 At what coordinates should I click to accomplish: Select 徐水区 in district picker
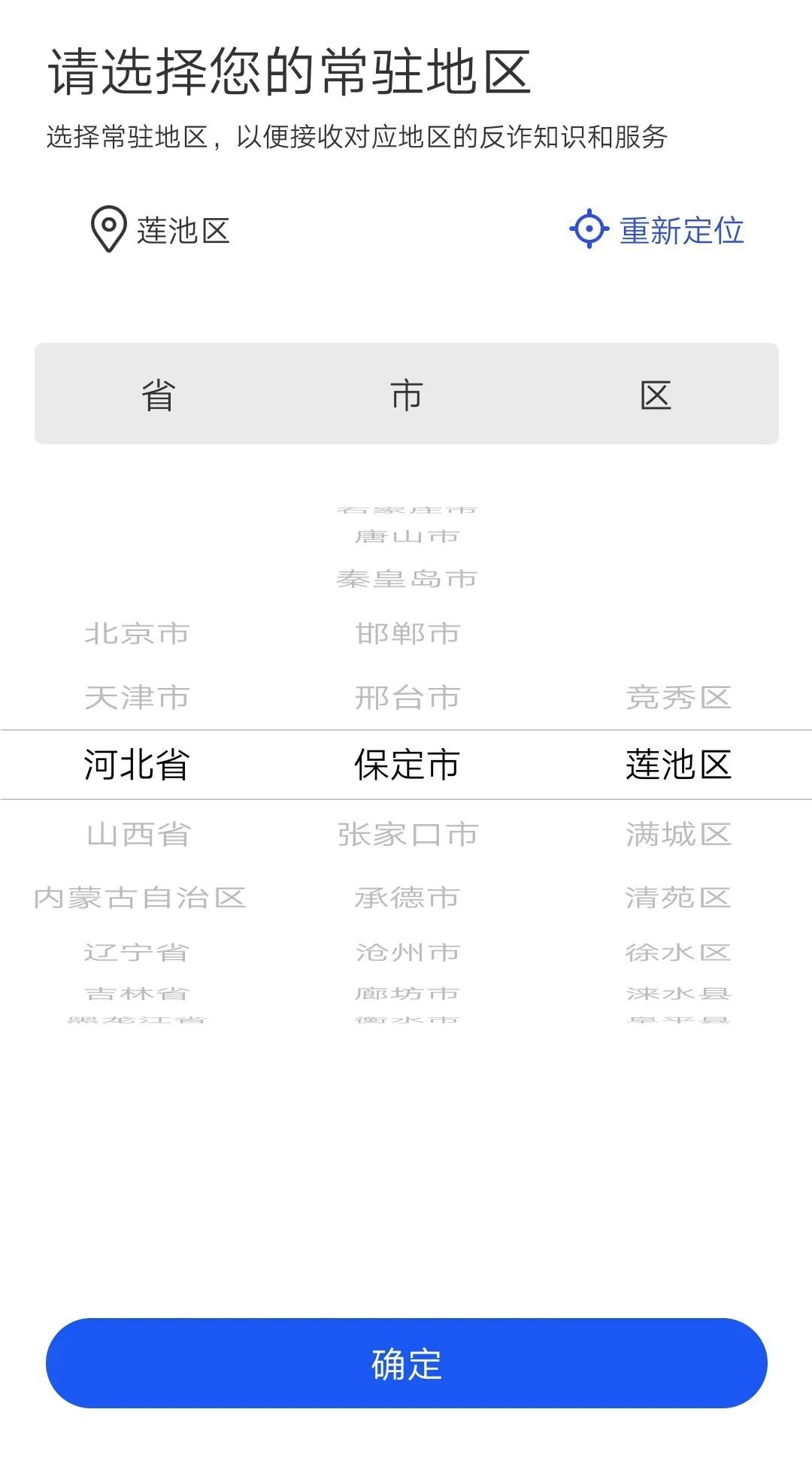pos(678,953)
